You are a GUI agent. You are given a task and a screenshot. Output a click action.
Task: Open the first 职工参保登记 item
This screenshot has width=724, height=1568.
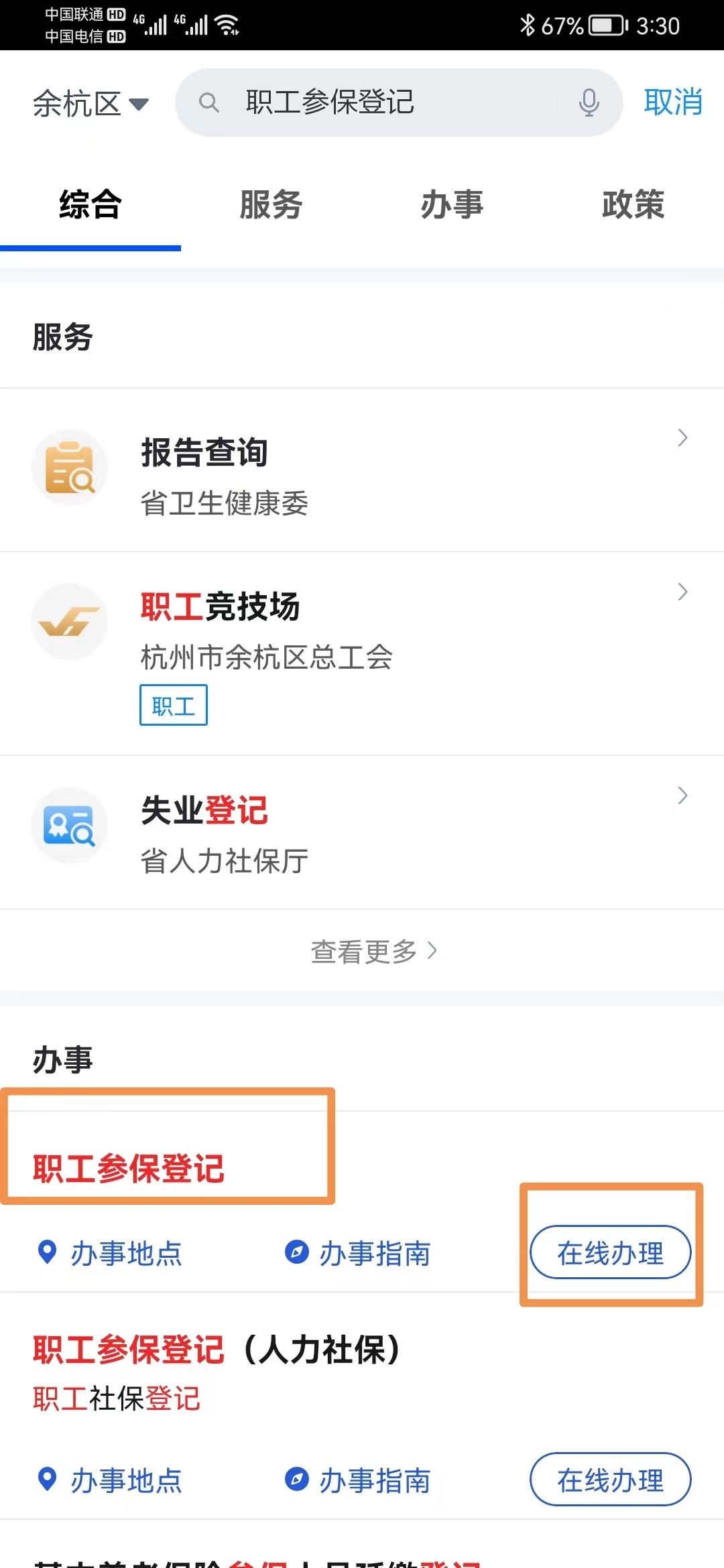(x=129, y=1169)
